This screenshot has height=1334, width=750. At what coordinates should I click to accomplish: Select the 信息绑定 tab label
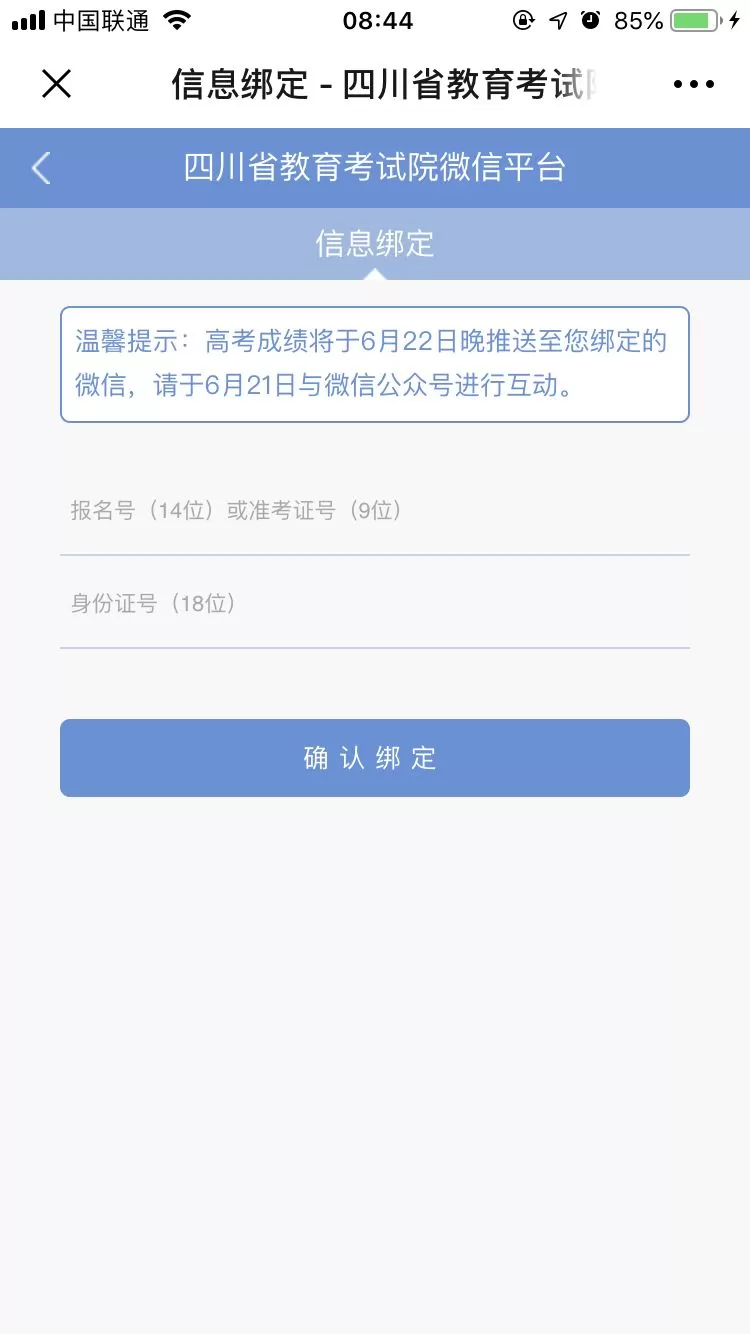(x=374, y=243)
